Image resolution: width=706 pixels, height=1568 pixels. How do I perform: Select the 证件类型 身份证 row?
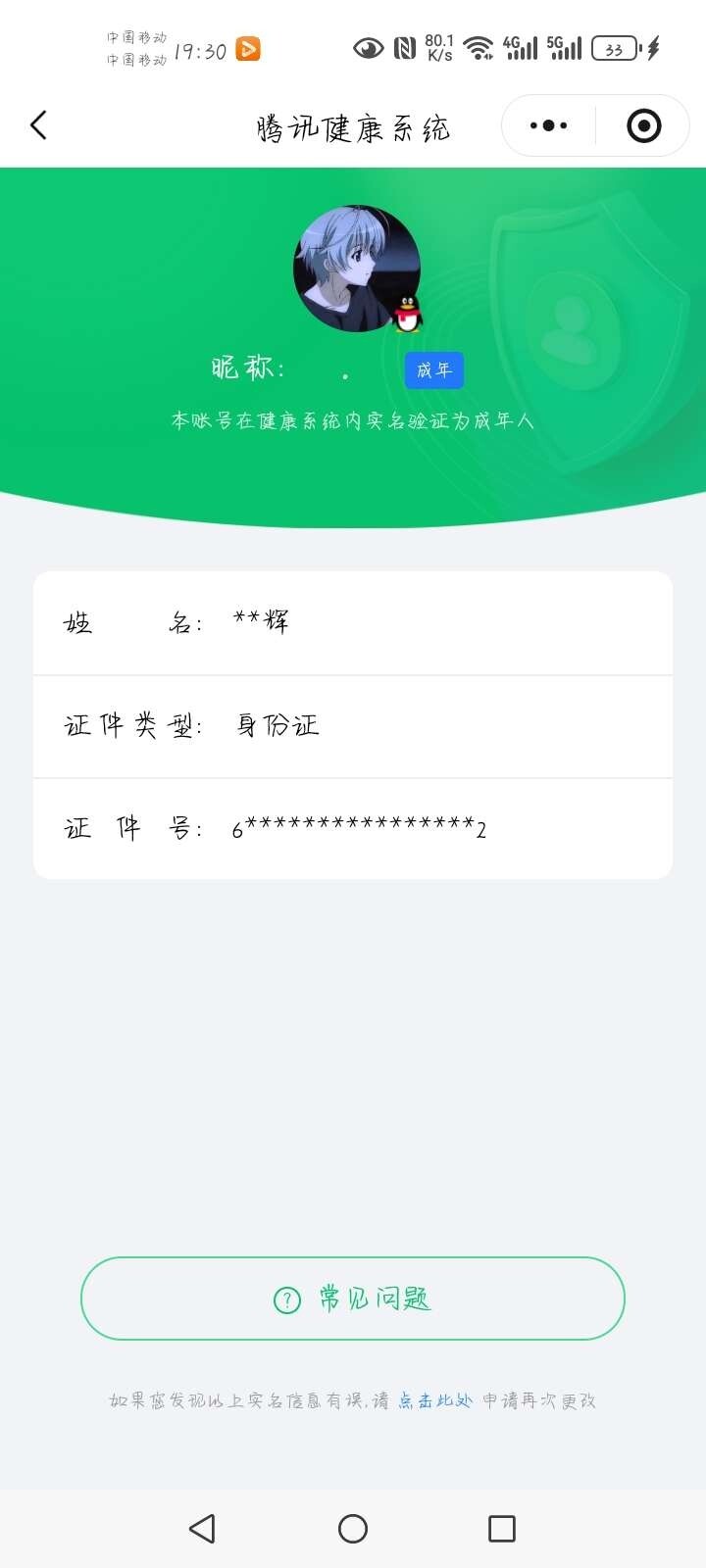point(352,726)
